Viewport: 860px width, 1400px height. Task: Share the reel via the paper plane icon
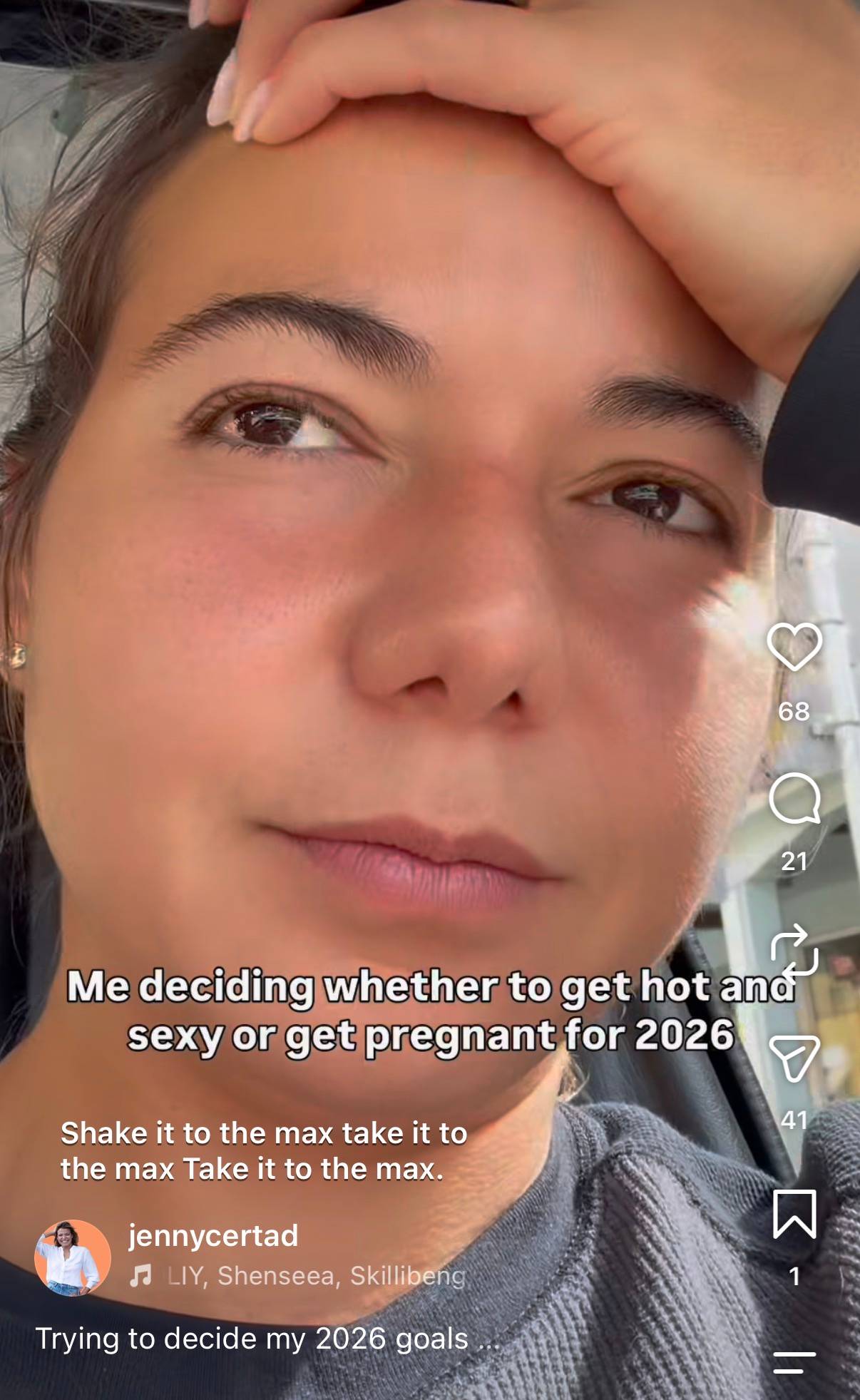tap(794, 1058)
